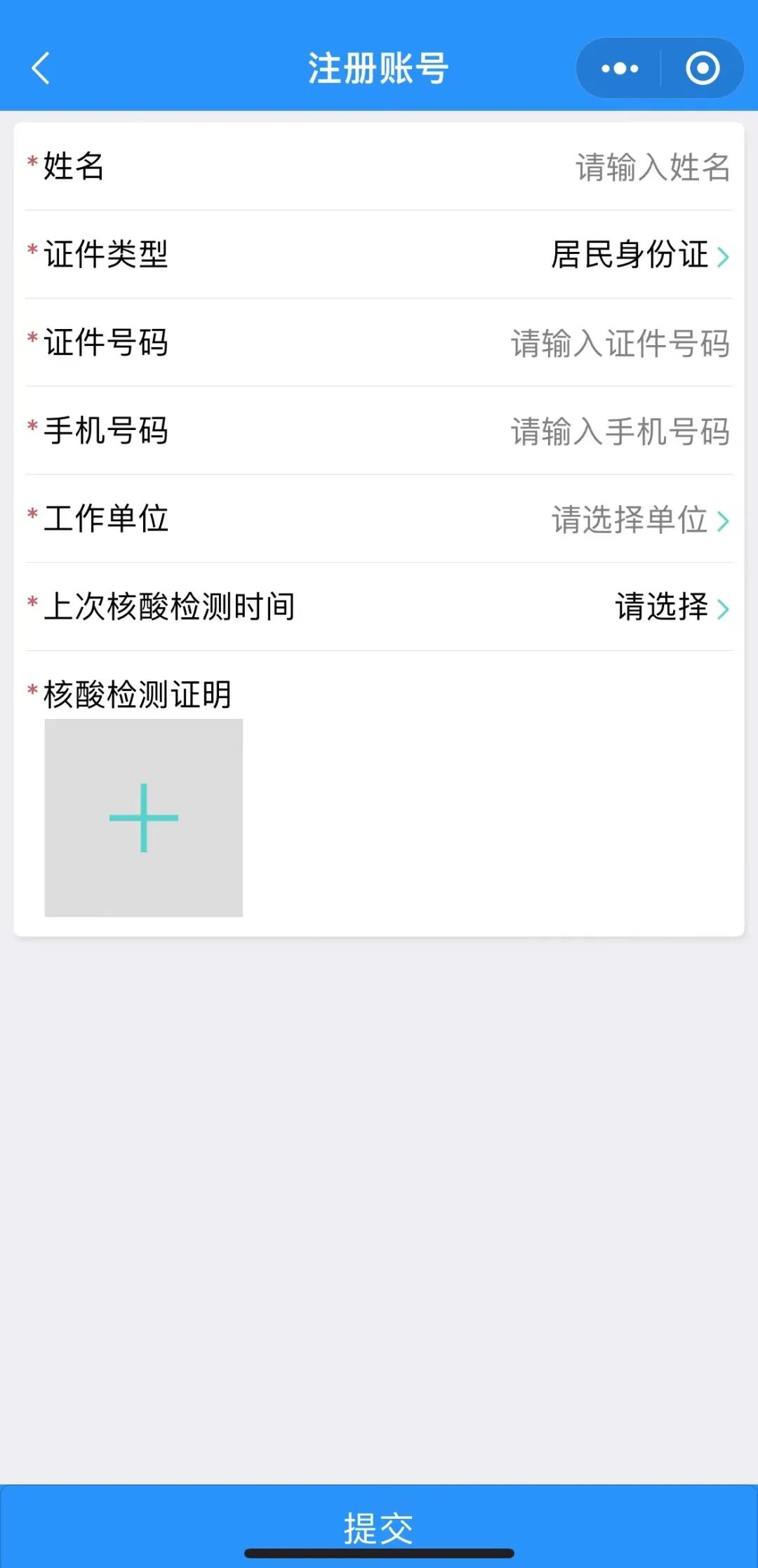Close the mini program with the circle icon
Viewport: 758px width, 1568px height.
click(703, 69)
